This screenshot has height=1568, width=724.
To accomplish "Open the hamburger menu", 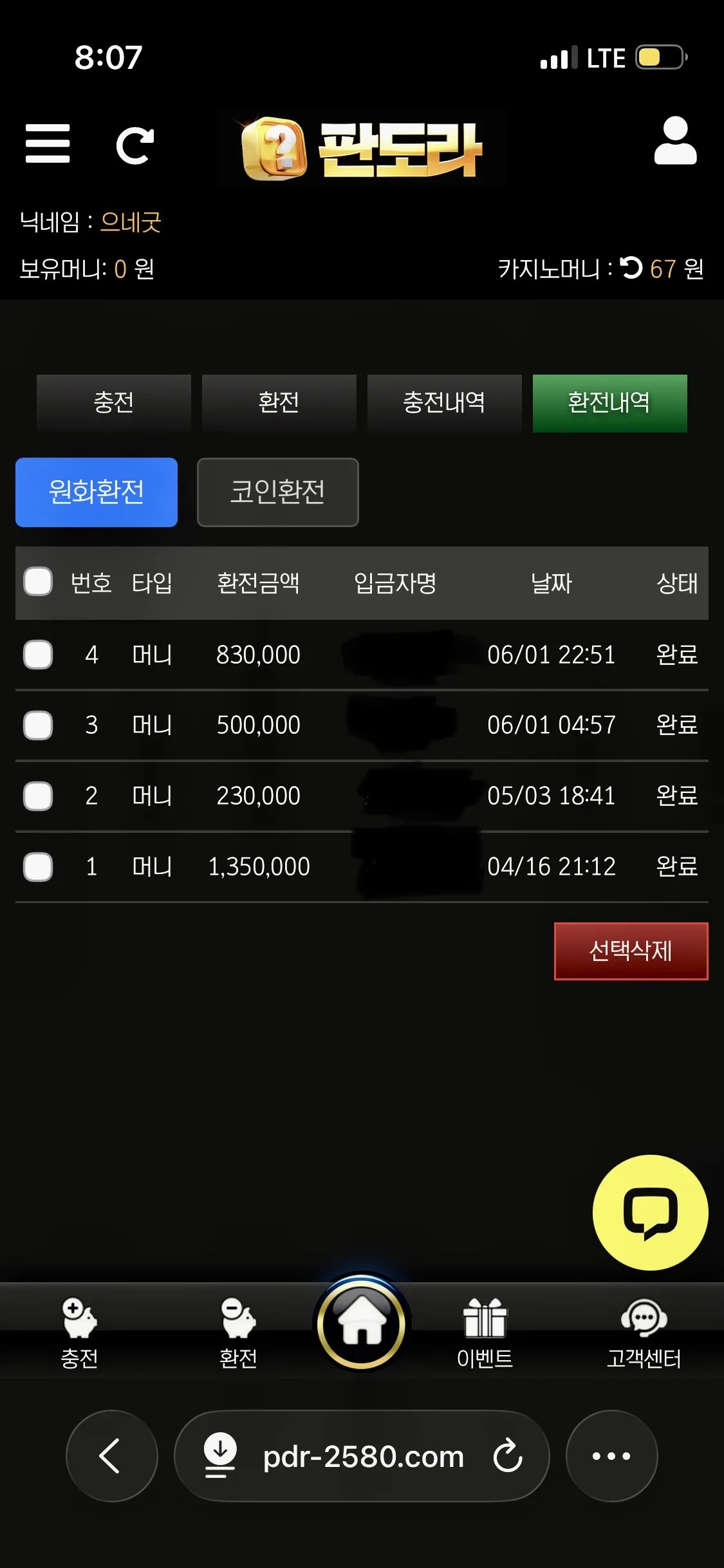I will pos(48,144).
